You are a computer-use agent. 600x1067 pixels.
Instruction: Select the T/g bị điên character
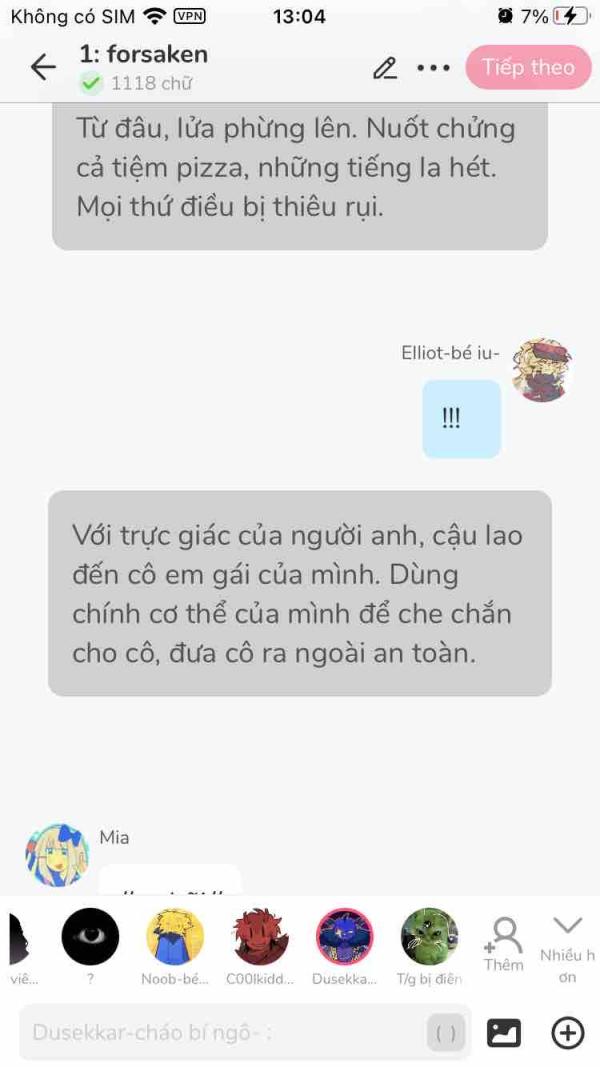[x=429, y=937]
